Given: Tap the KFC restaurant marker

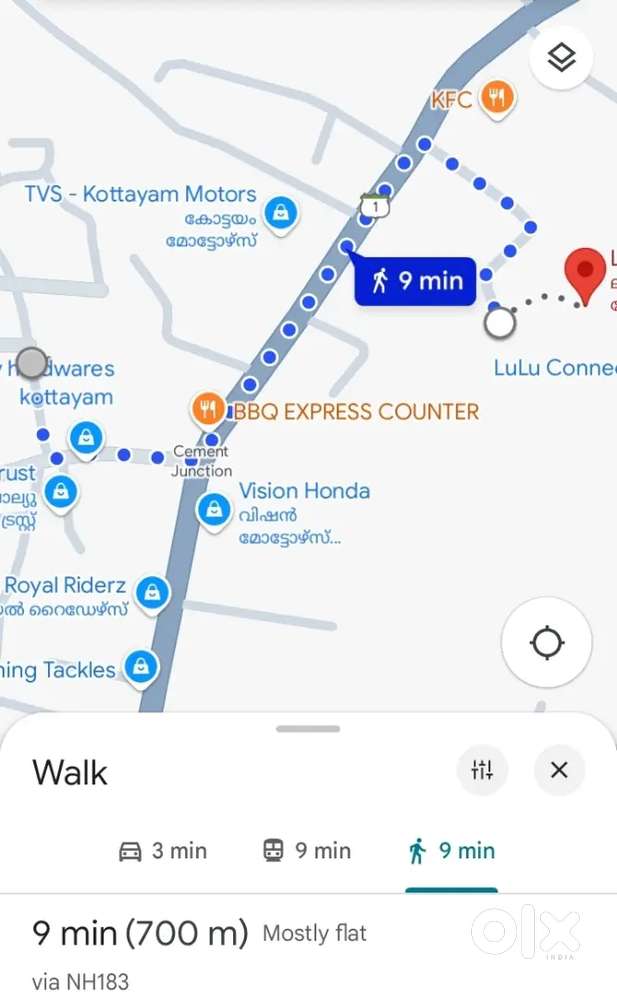Looking at the screenshot, I should tap(497, 98).
